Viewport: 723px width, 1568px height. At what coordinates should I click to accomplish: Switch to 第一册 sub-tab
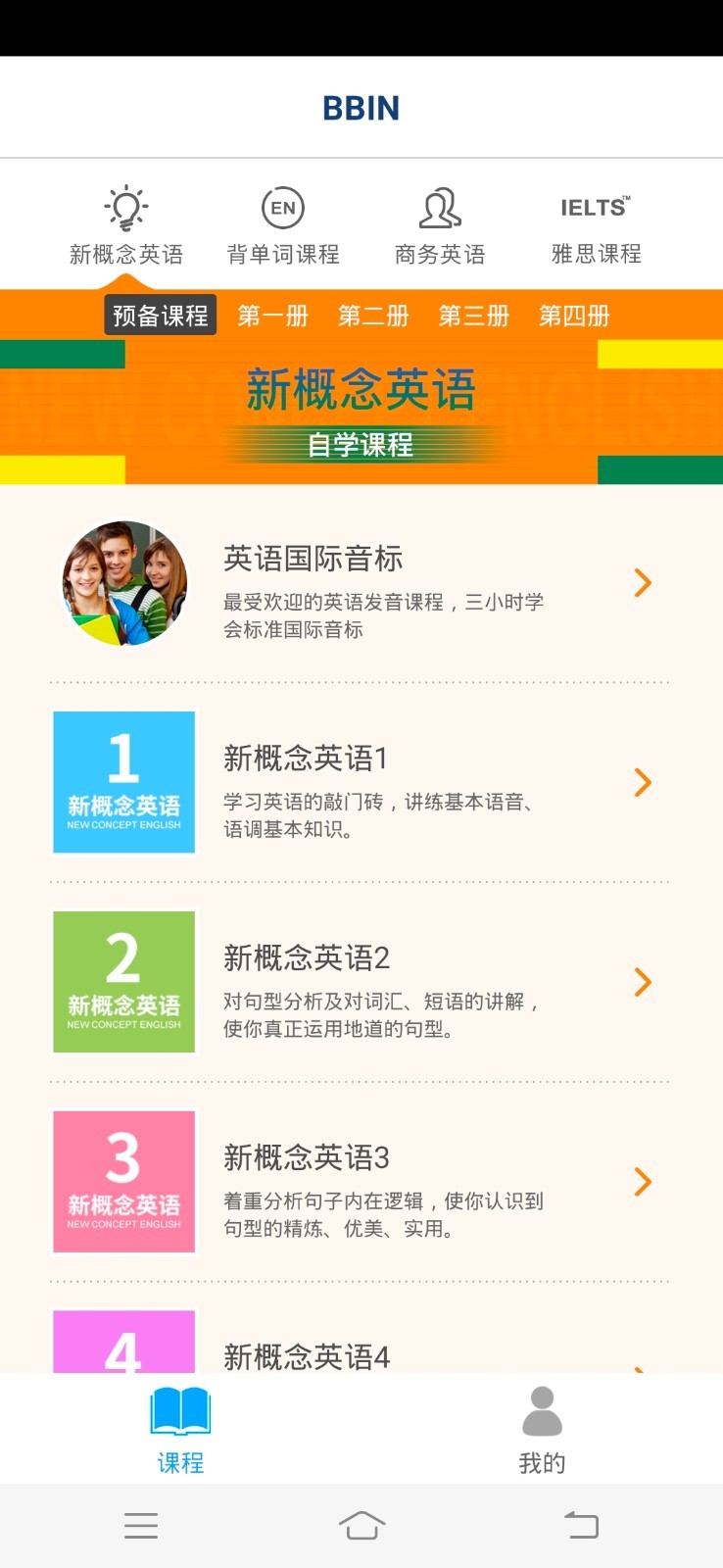pos(273,316)
